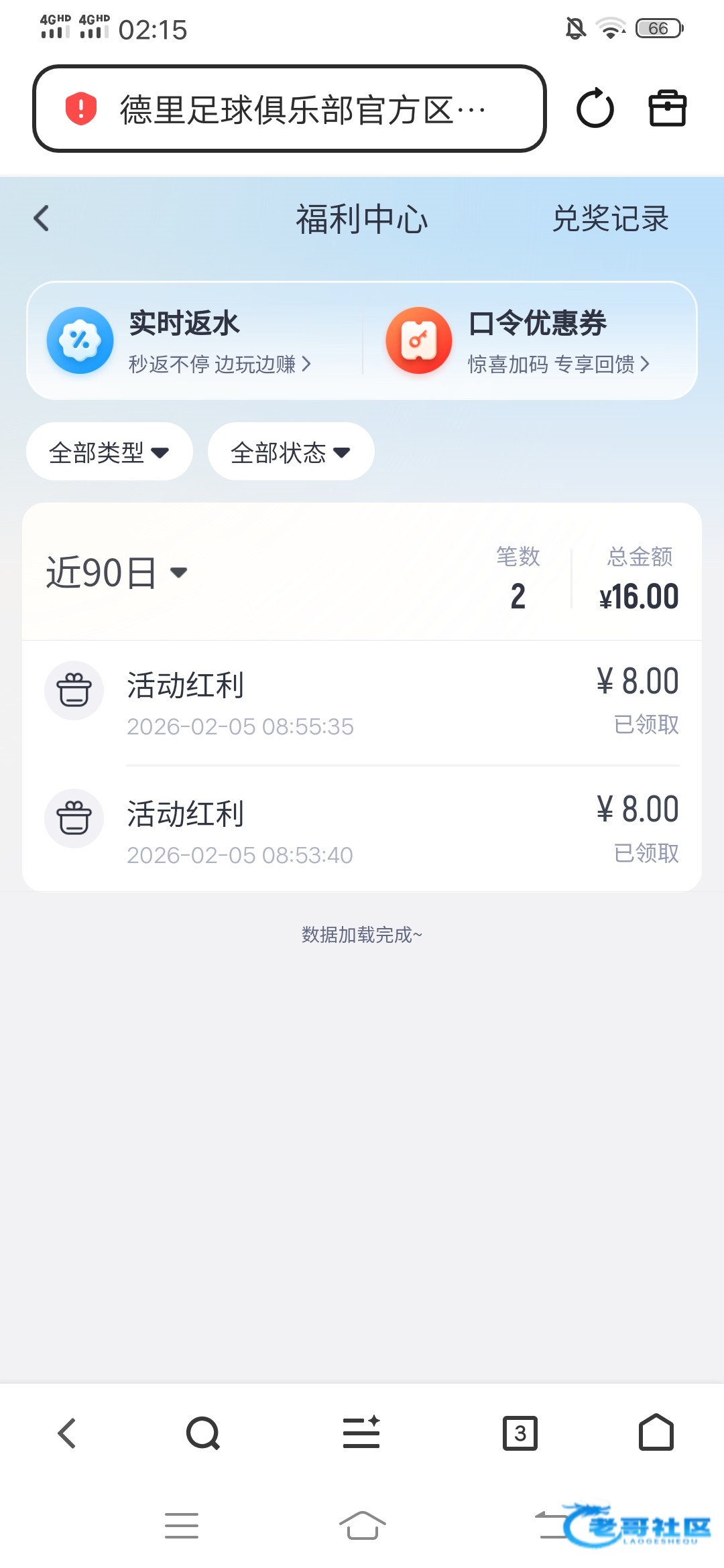This screenshot has width=724, height=1568.
Task: Go to the browser home page
Action: (x=656, y=1433)
